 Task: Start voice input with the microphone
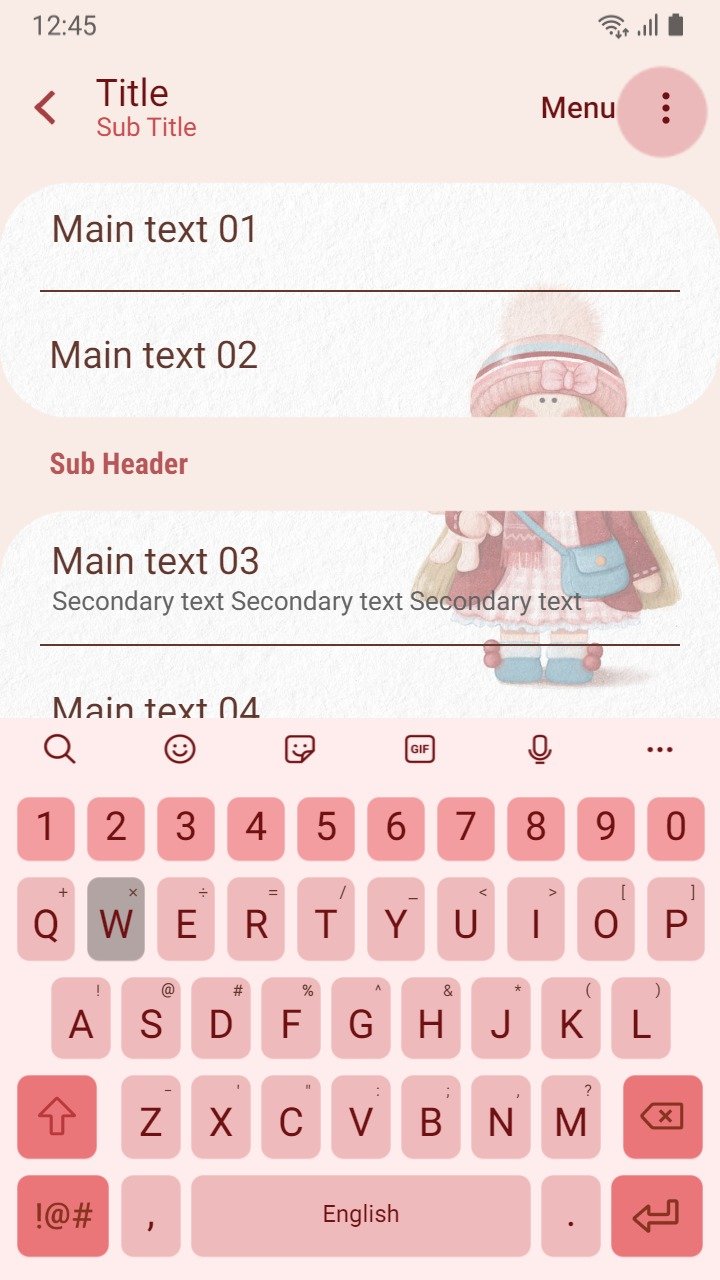pyautogui.click(x=540, y=748)
